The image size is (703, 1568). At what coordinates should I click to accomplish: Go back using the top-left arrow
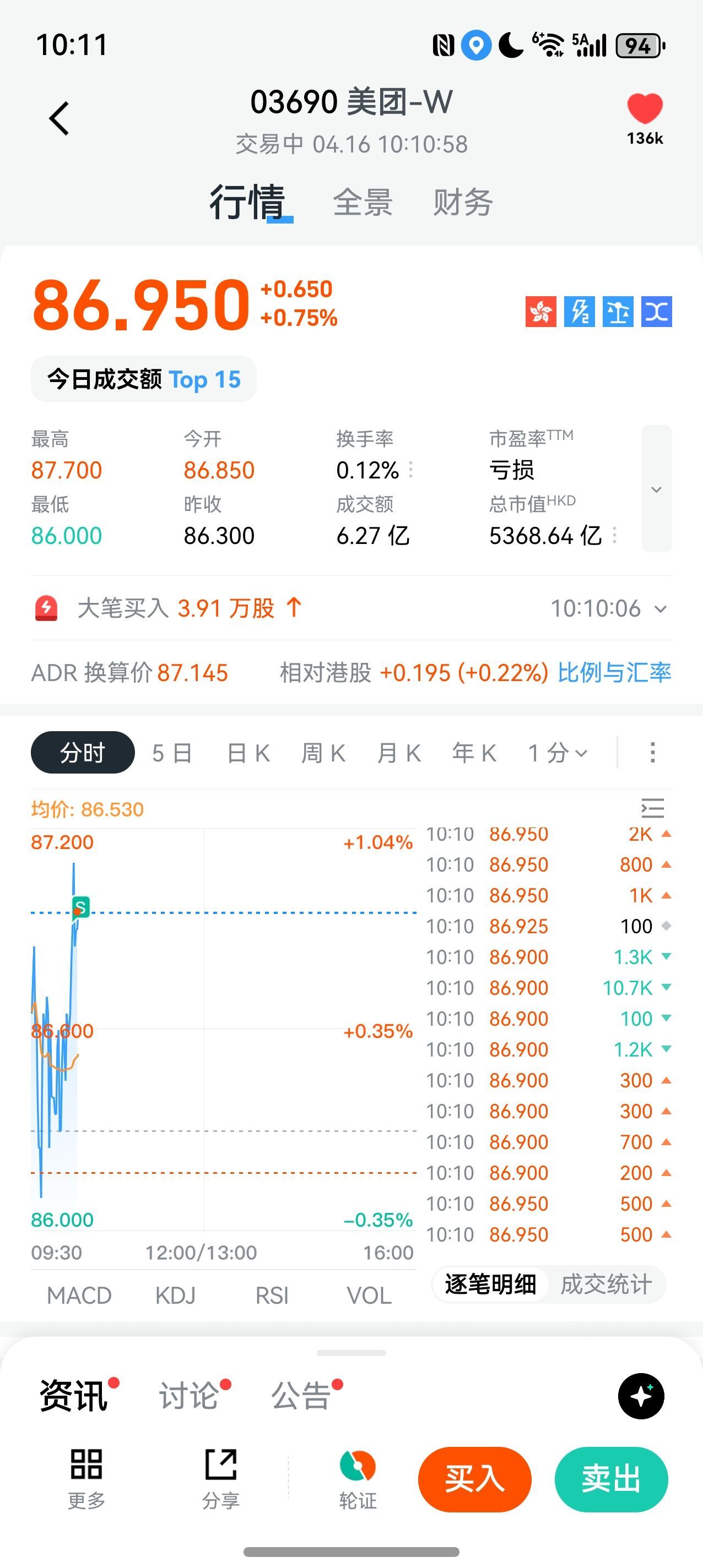(59, 118)
